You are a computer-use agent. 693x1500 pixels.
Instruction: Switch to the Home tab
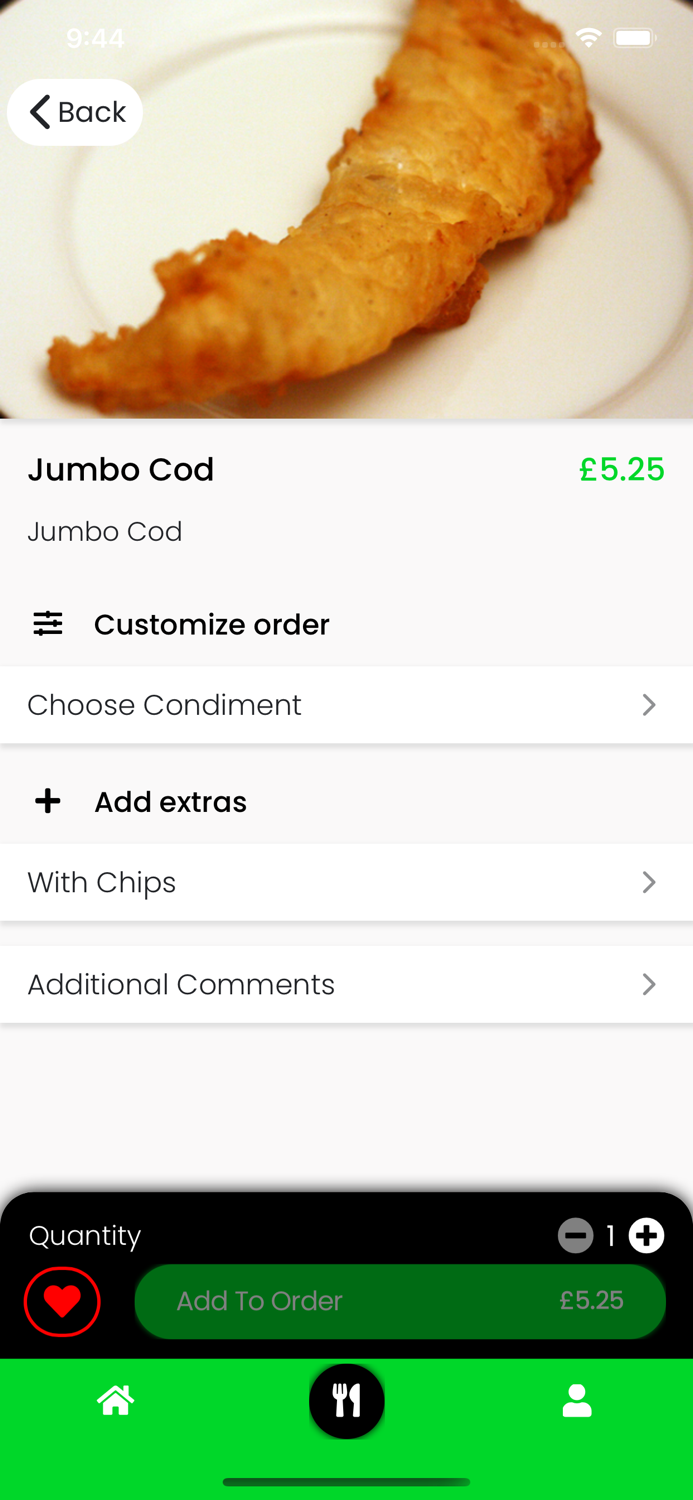coord(116,1401)
